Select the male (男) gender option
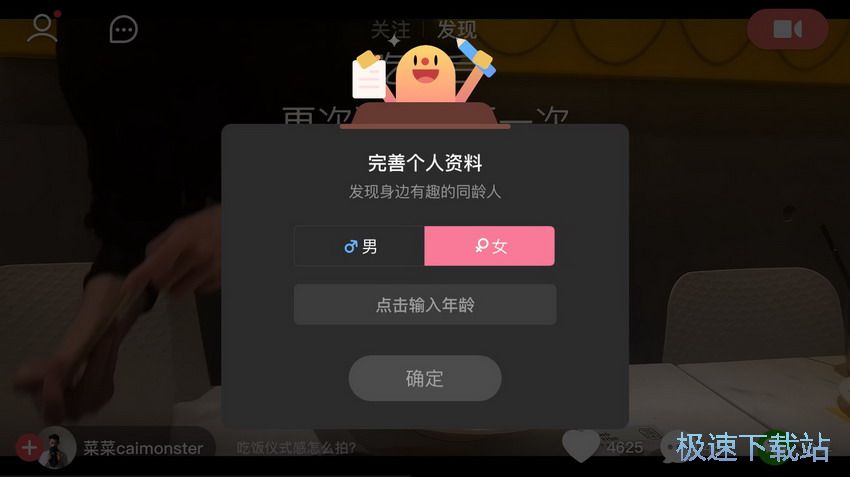This screenshot has height=477, width=850. pyautogui.click(x=359, y=246)
